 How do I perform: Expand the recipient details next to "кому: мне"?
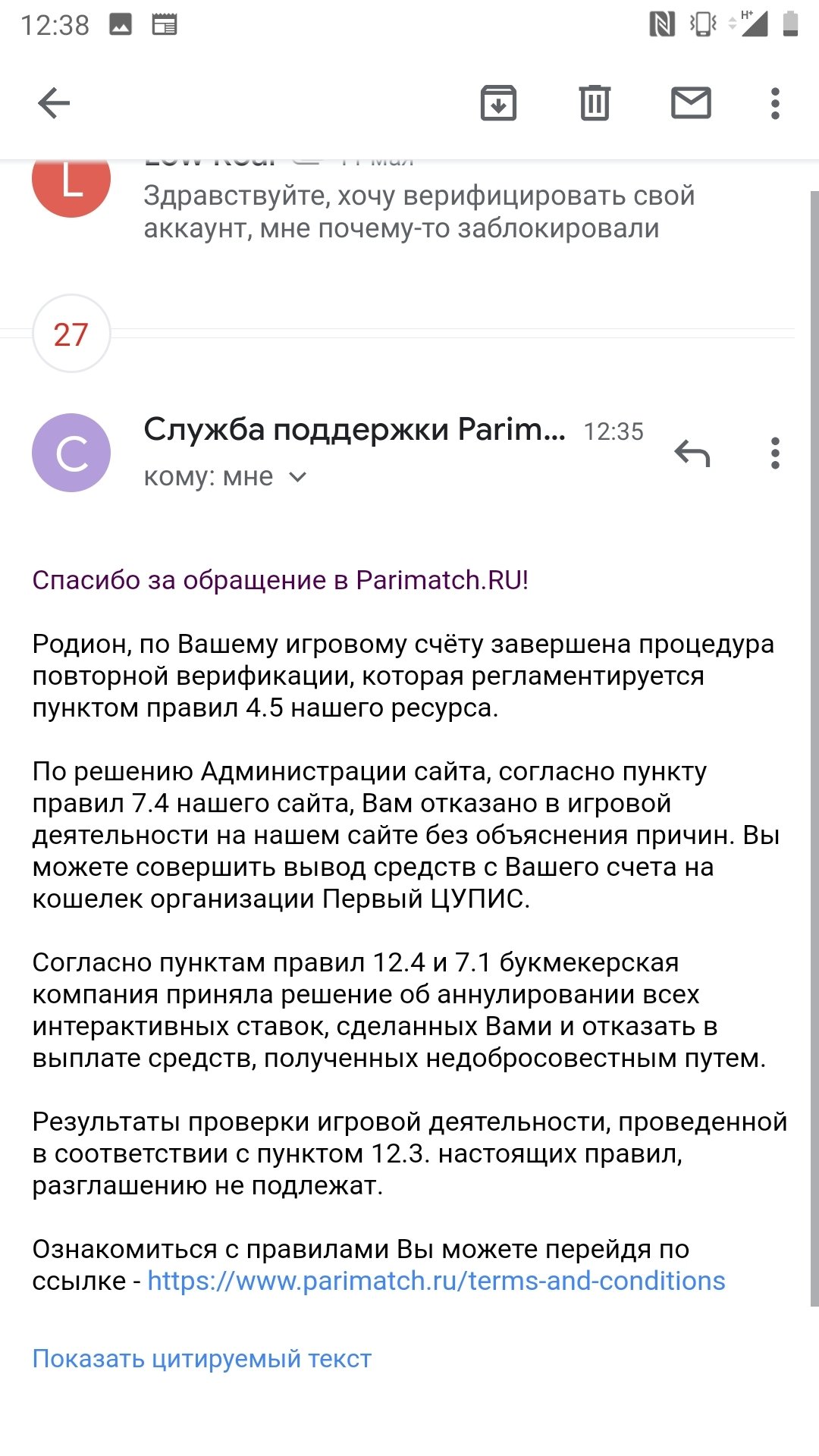[x=298, y=477]
